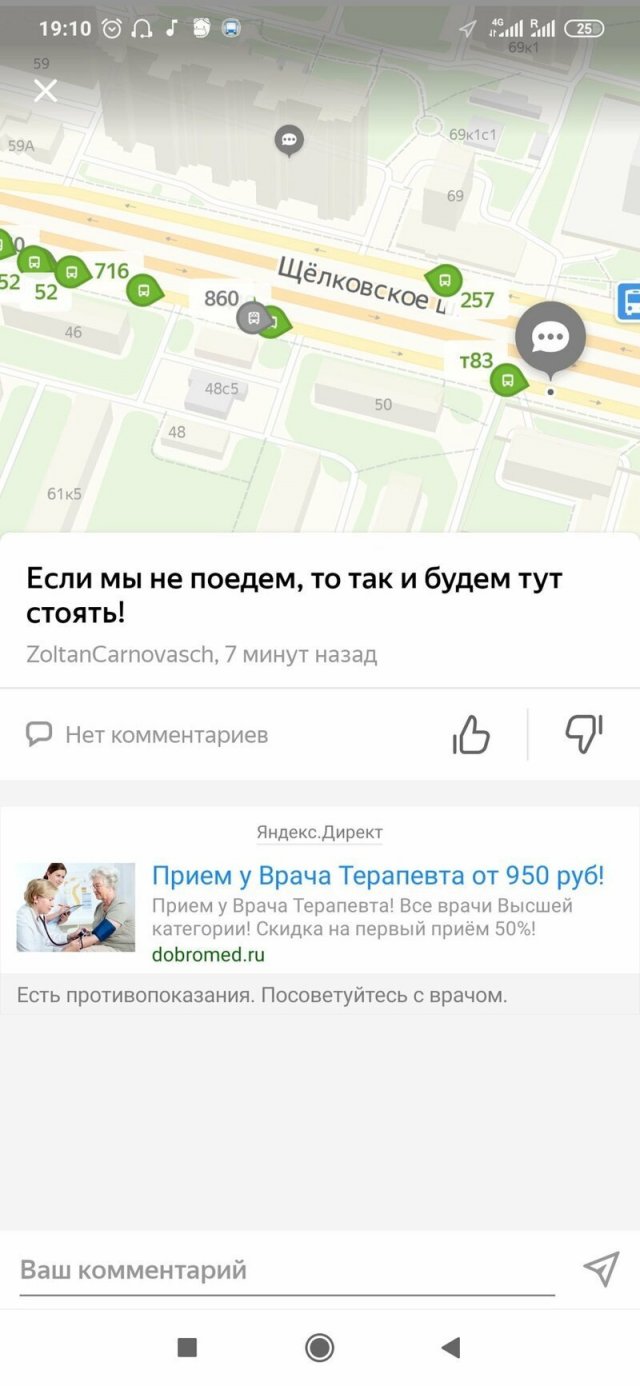Tap the blue bus stop icon
Screen dimensions: 640x1386
coord(630,301)
